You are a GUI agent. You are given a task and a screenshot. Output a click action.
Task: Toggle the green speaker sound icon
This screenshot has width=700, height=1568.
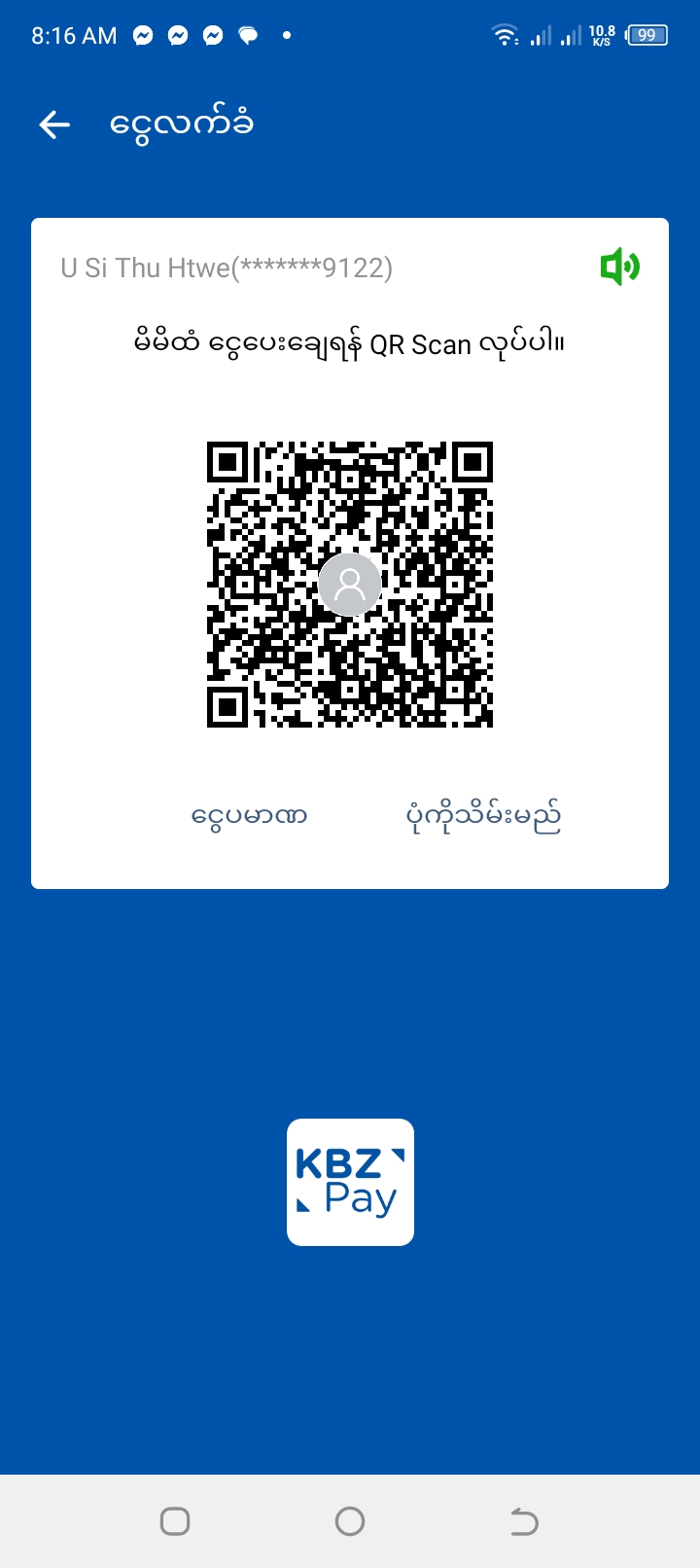tap(619, 267)
